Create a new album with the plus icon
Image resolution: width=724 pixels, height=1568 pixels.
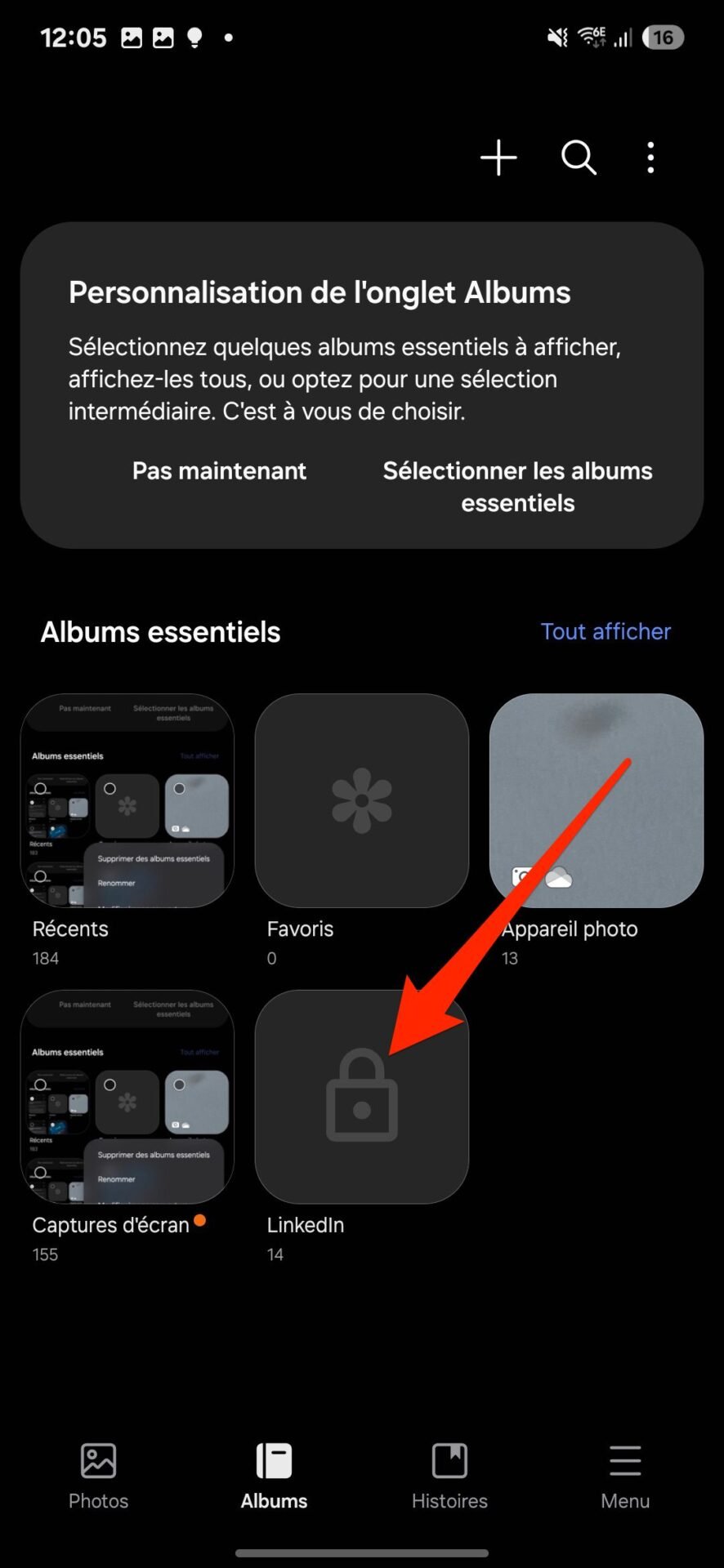coord(498,158)
